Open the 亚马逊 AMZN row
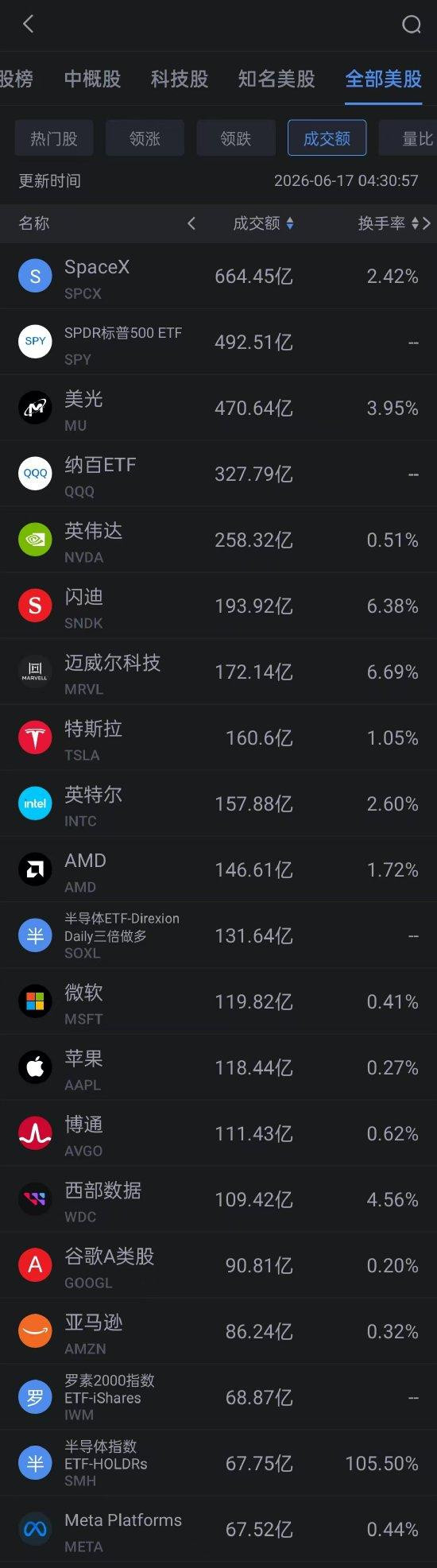 (x=218, y=1331)
